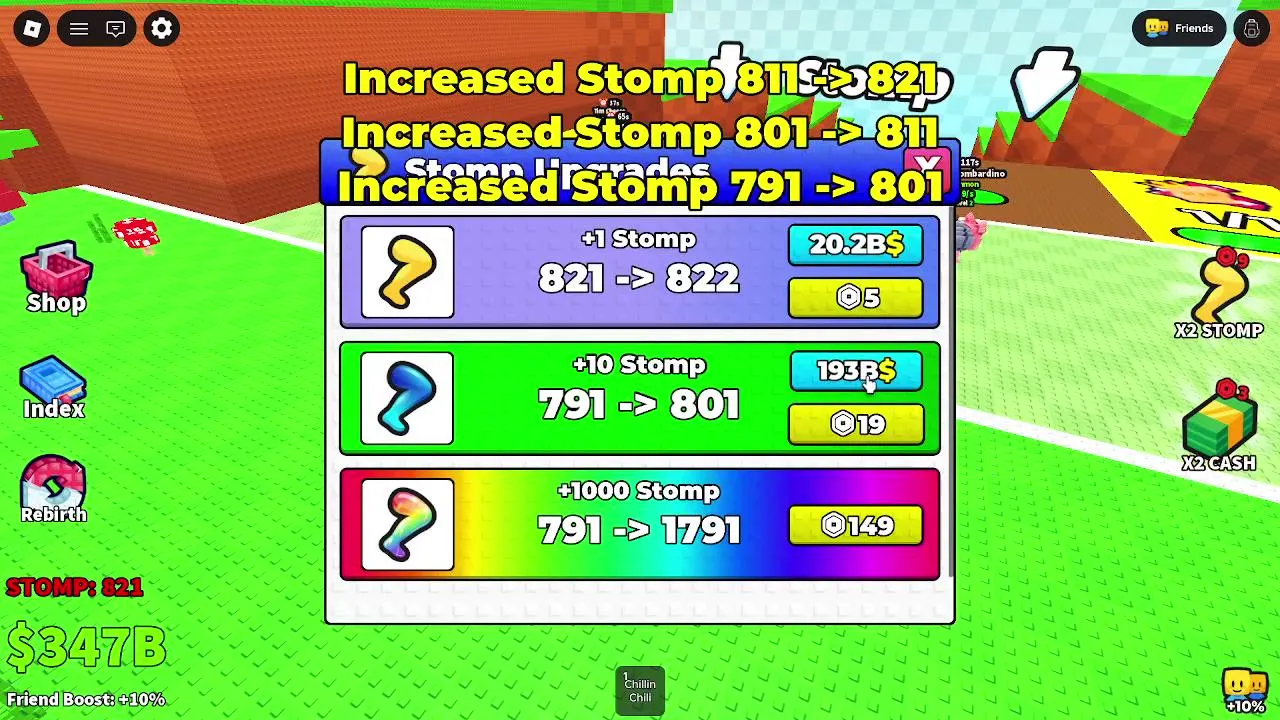The image size is (1280, 720).
Task: Open the Shop
Action: click(56, 278)
